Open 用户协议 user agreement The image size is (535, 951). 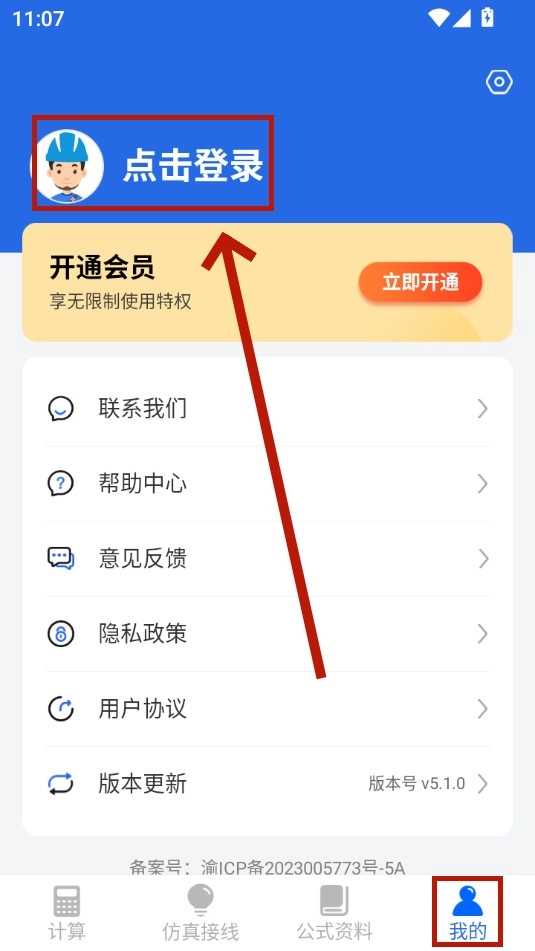point(268,709)
